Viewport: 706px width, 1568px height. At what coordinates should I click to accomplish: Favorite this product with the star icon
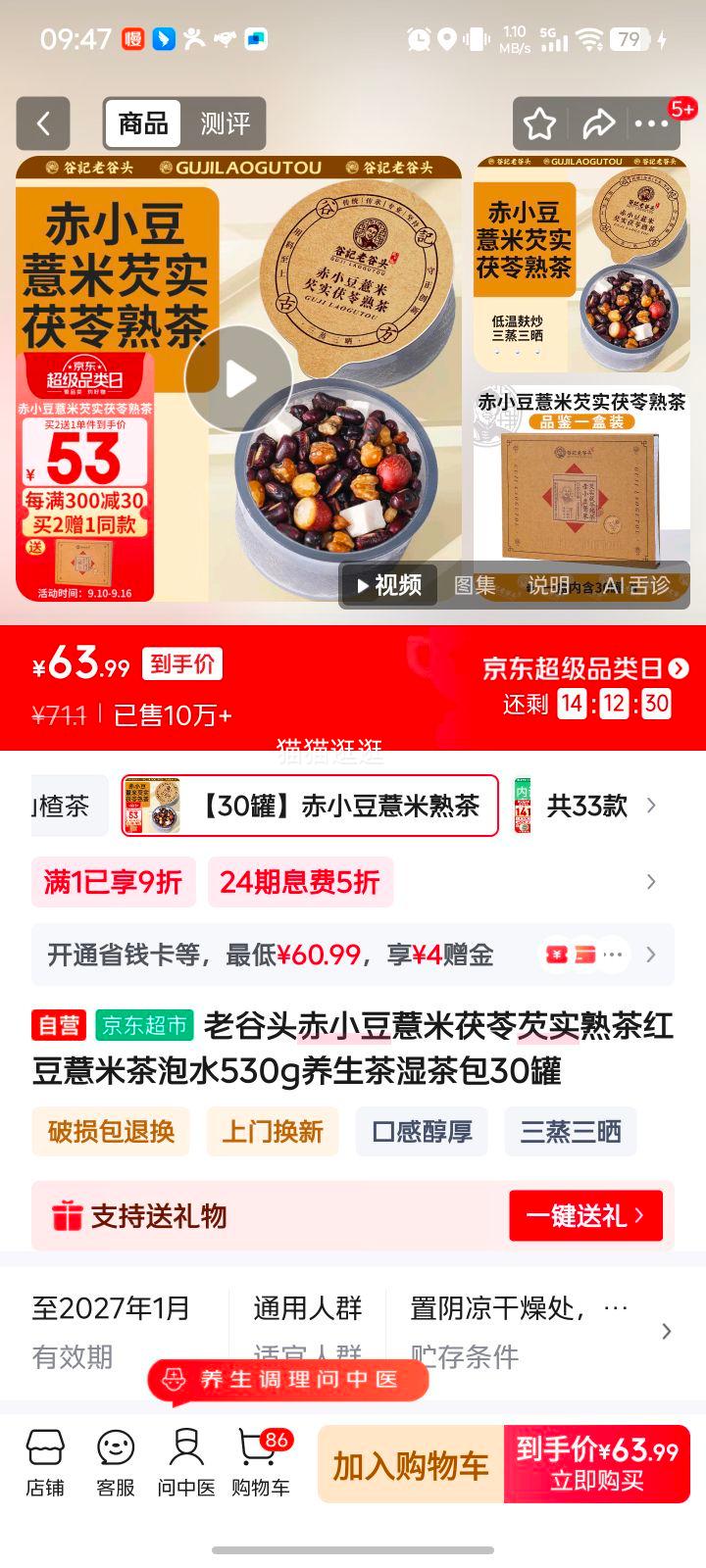coord(539,123)
